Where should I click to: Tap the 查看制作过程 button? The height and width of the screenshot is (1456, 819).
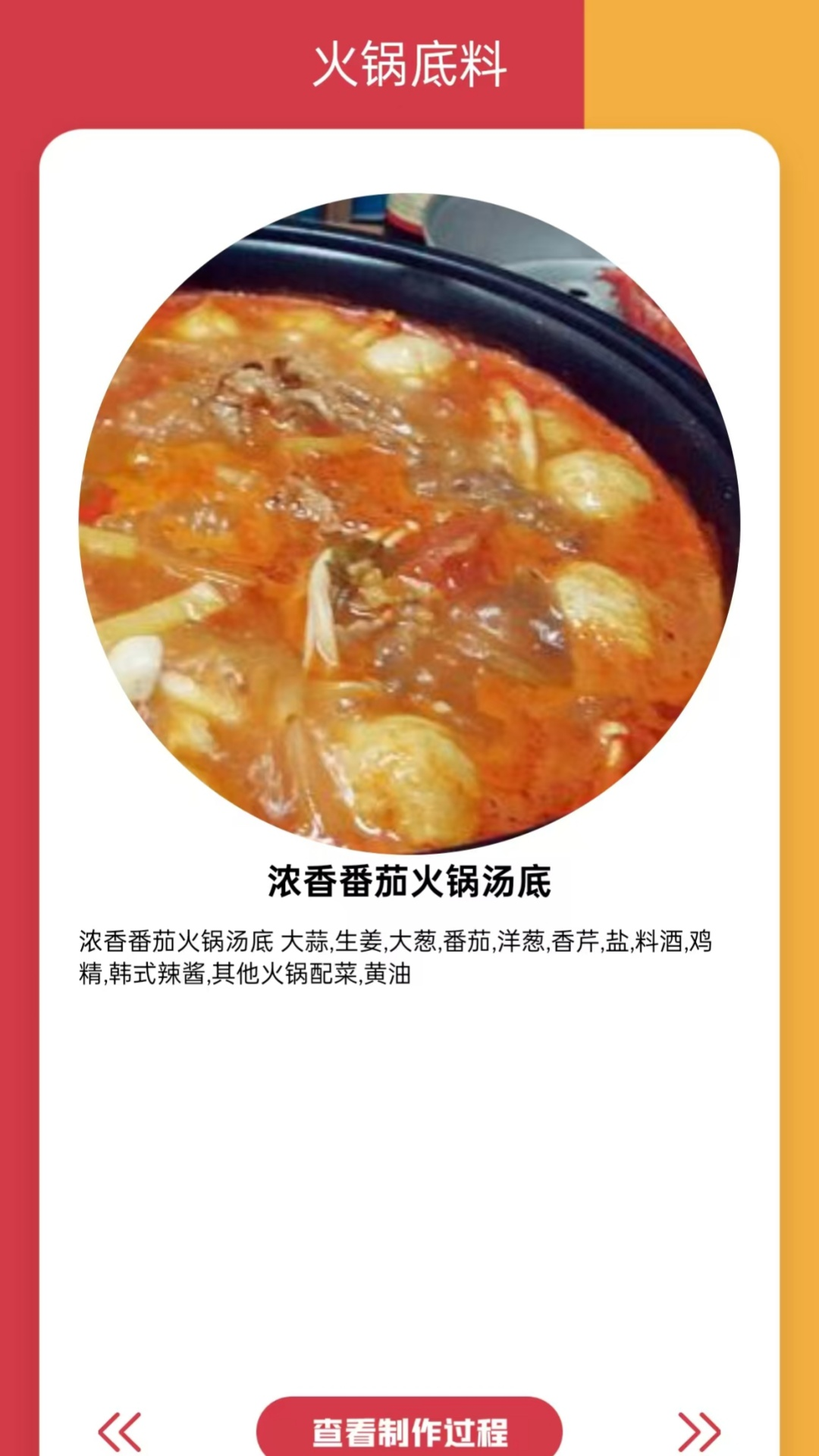tap(409, 1430)
